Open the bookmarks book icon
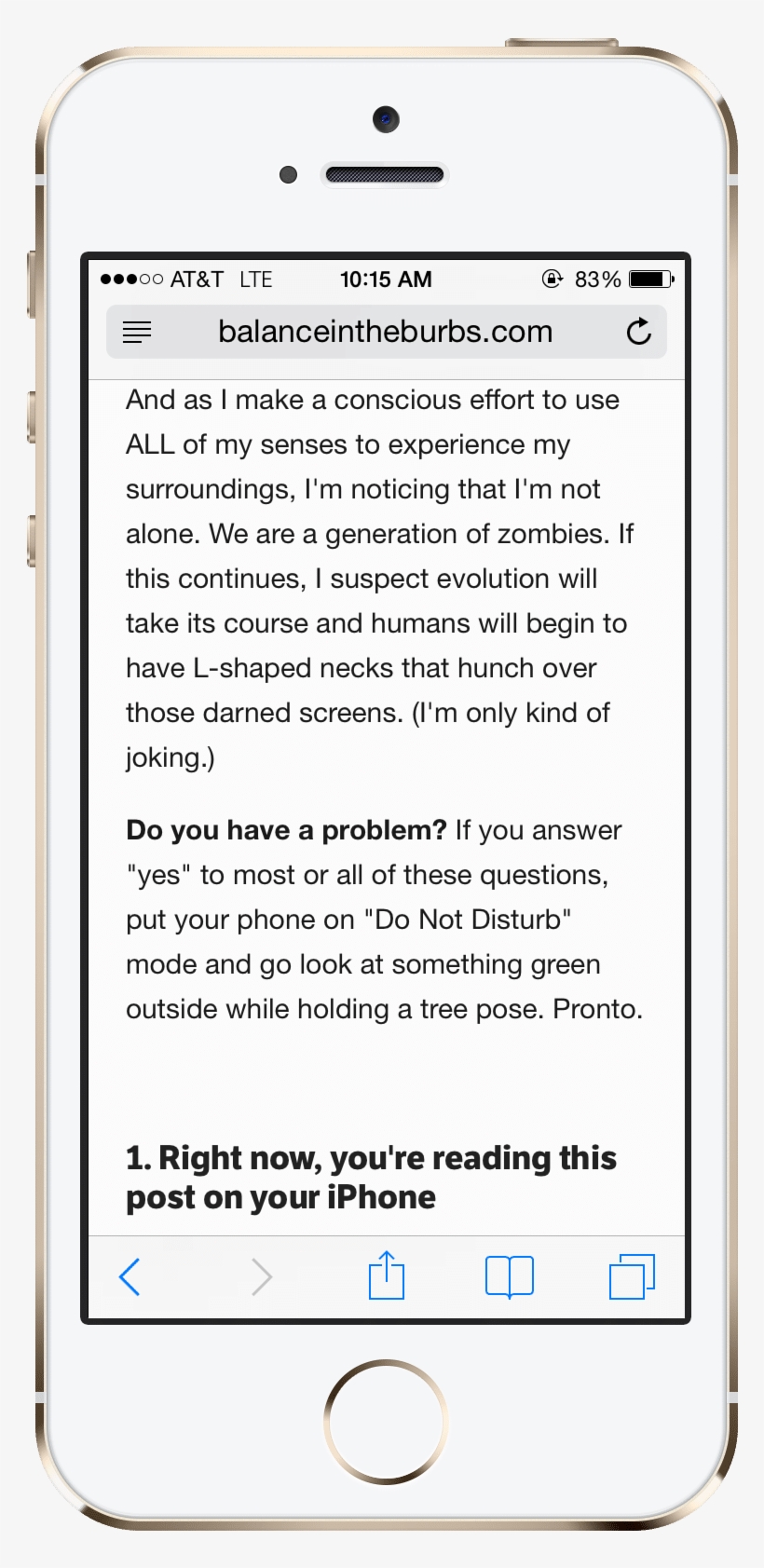 [510, 1276]
